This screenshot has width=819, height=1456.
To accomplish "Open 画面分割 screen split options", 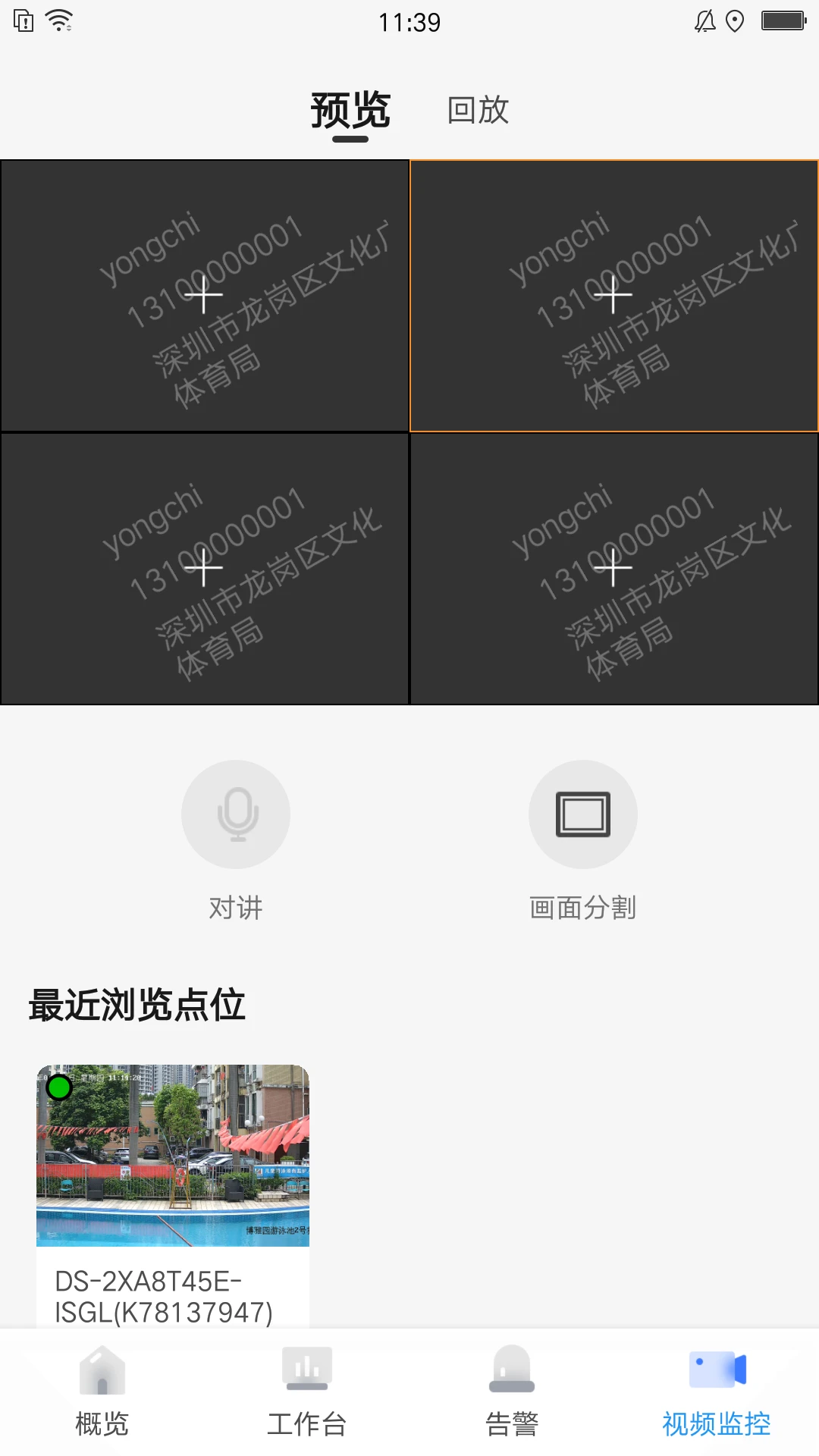I will [582, 814].
